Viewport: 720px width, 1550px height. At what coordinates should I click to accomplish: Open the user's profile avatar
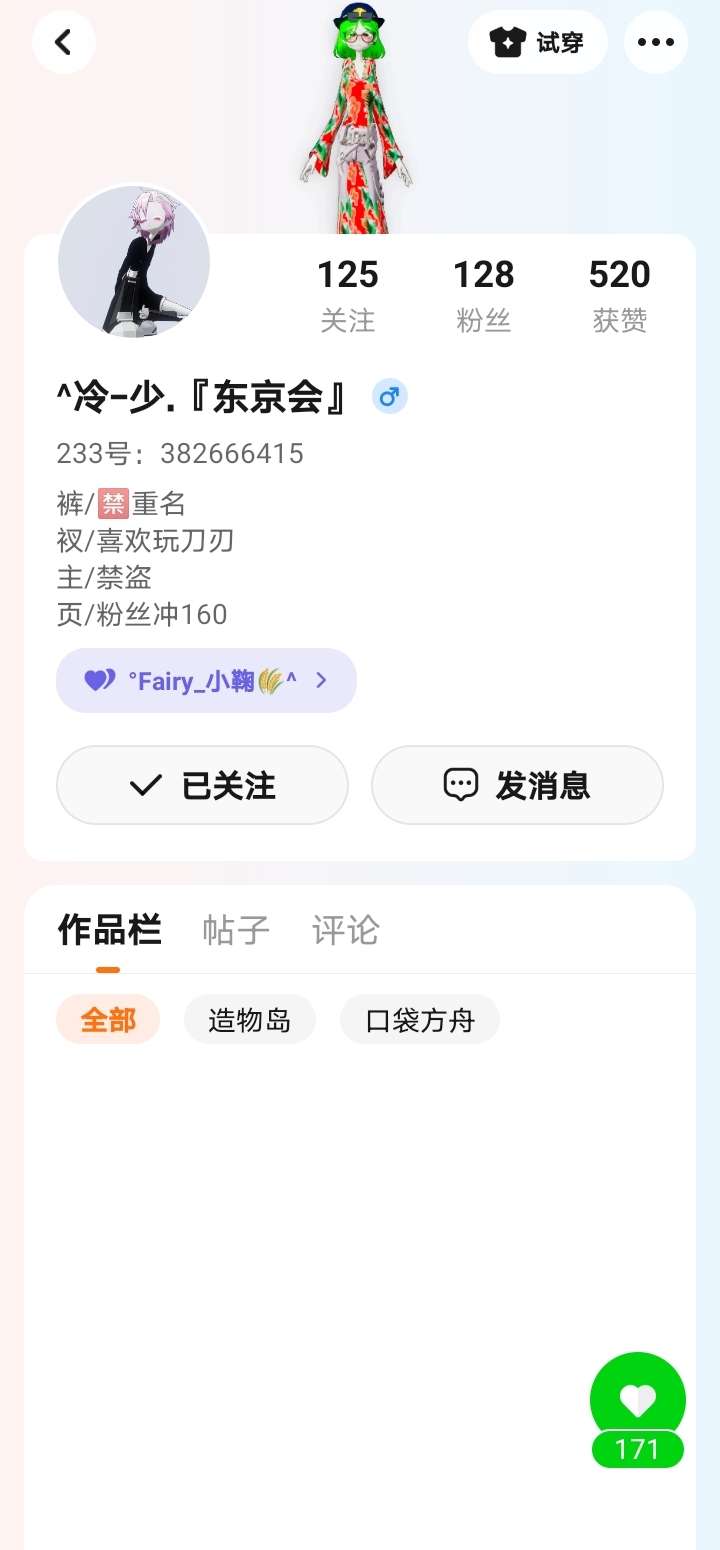134,262
